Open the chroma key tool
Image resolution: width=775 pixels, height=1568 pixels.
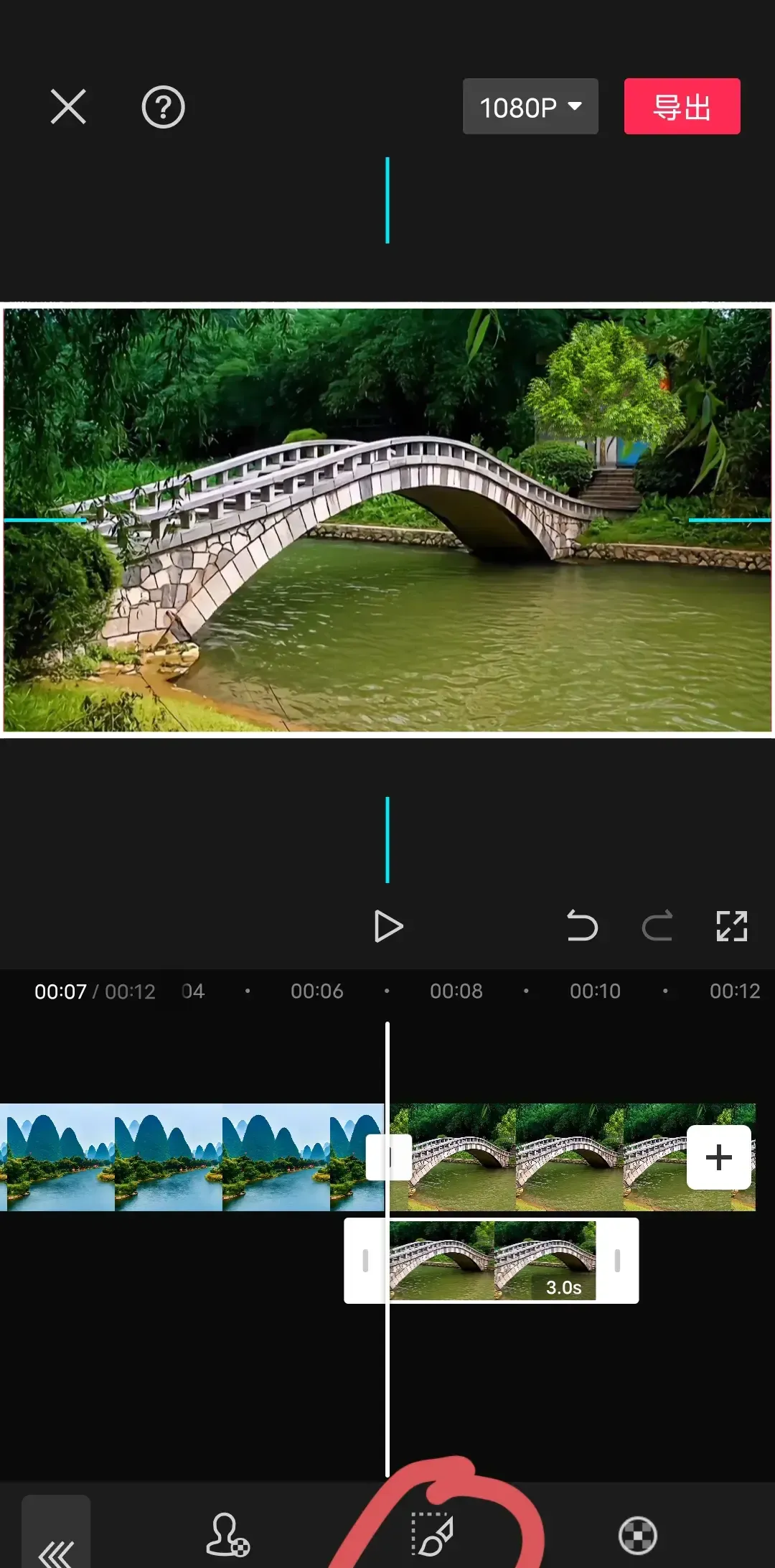click(x=638, y=1536)
